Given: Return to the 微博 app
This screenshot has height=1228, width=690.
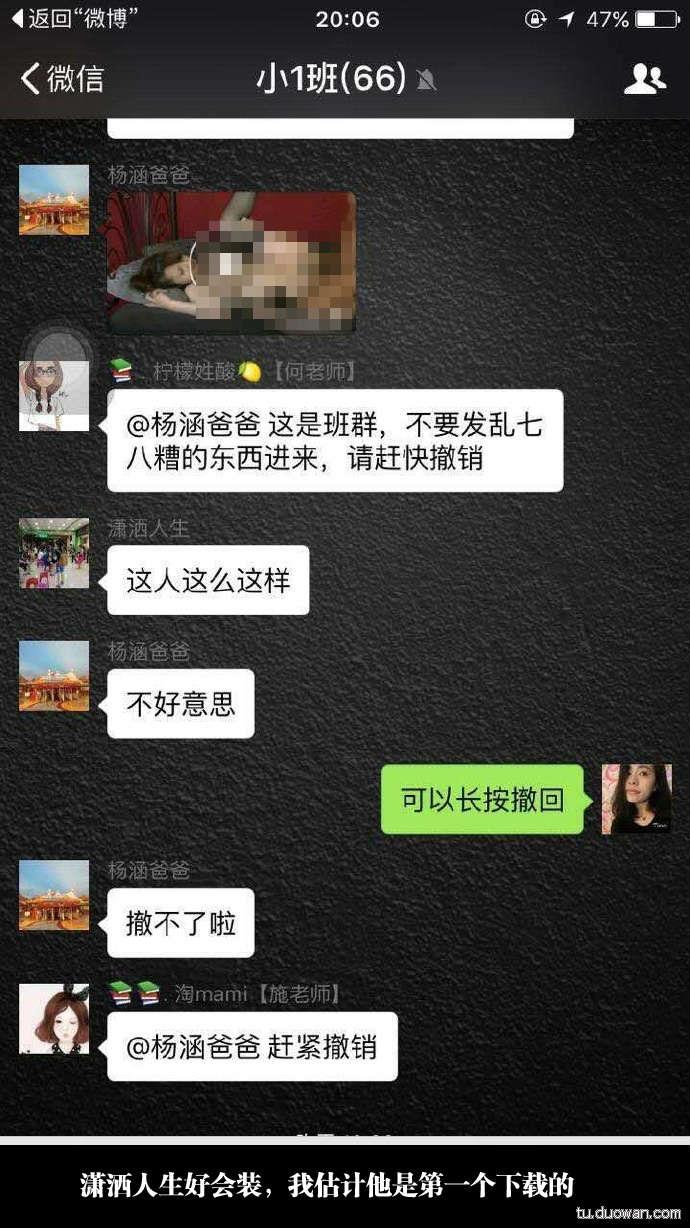Looking at the screenshot, I should (x=74, y=18).
